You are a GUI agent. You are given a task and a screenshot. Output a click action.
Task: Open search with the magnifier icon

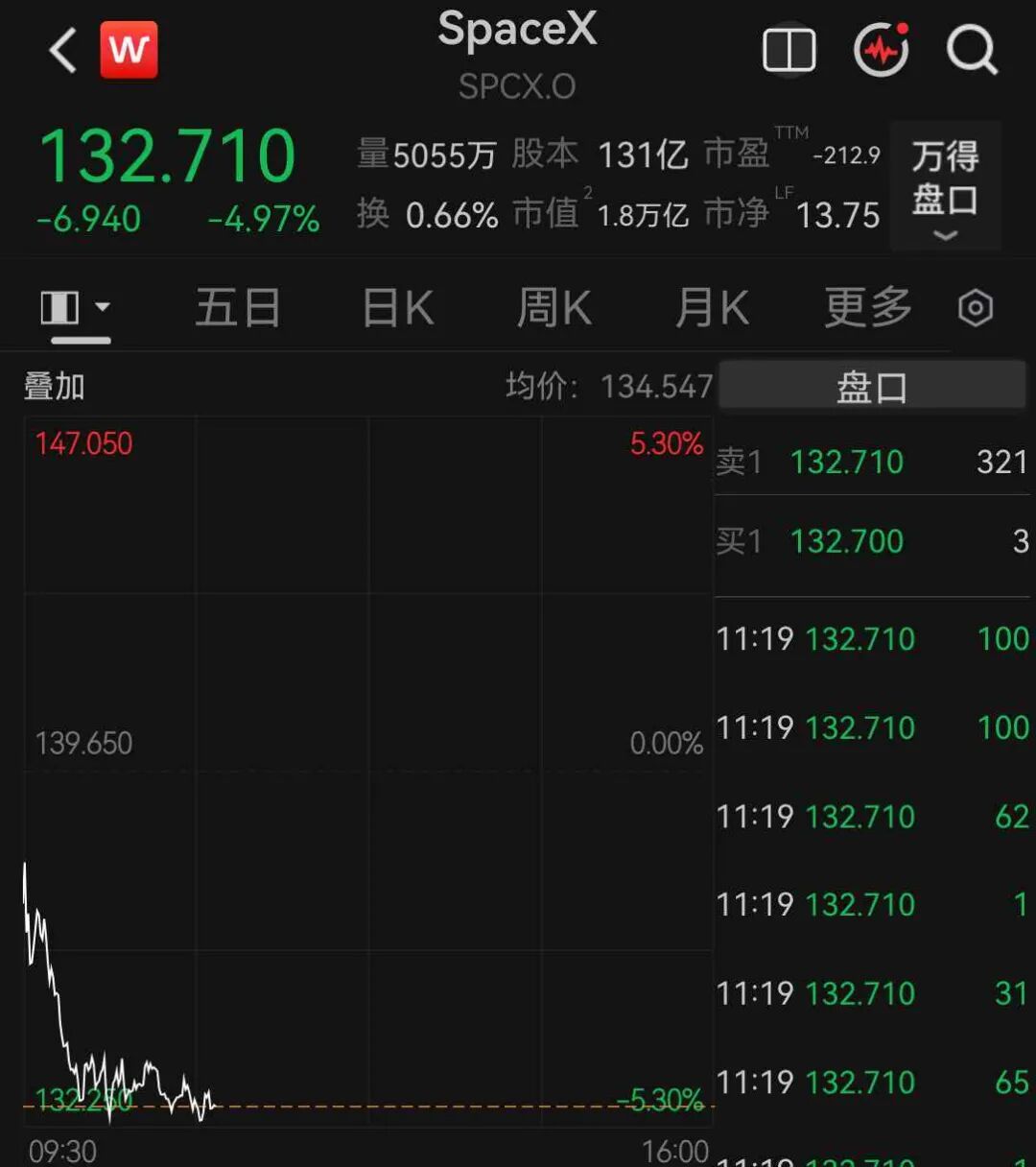click(x=972, y=50)
